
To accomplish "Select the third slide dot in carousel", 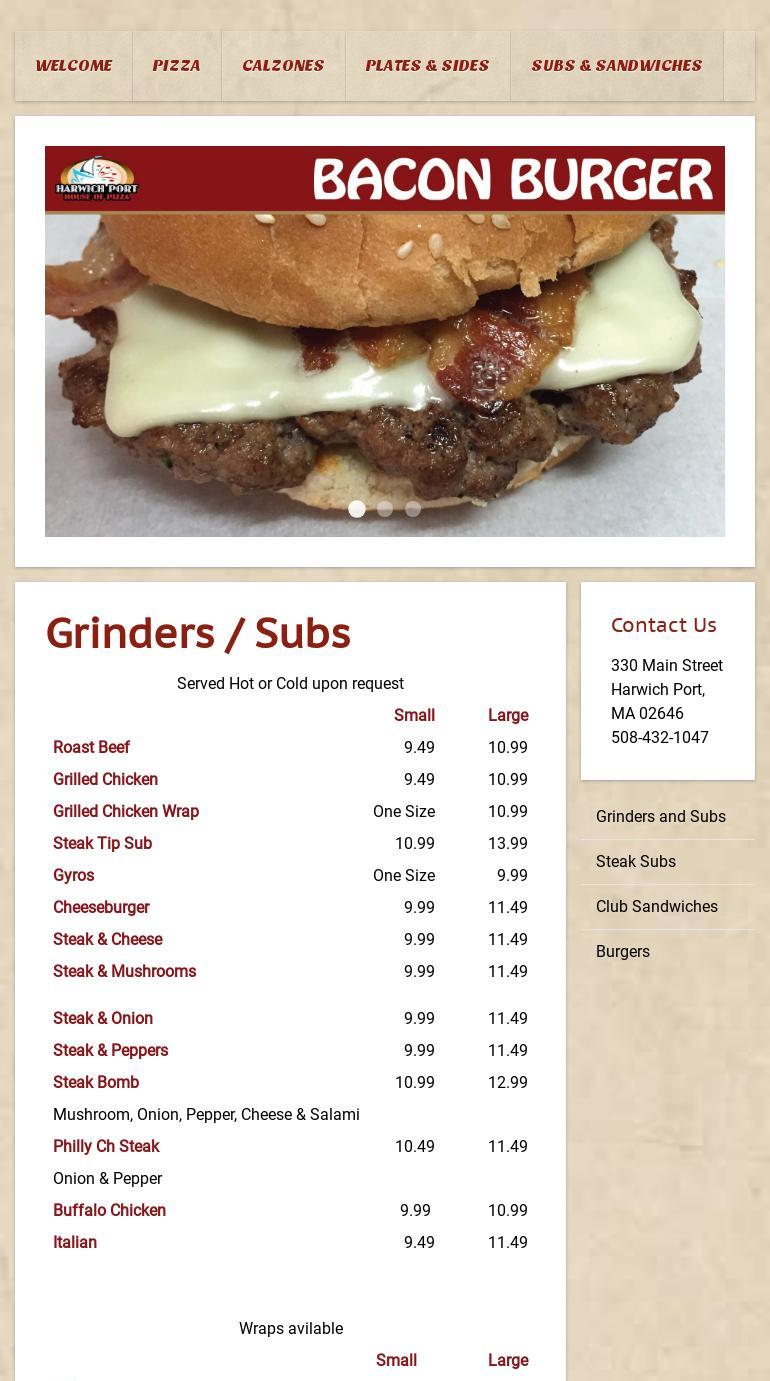I will pos(413,509).
